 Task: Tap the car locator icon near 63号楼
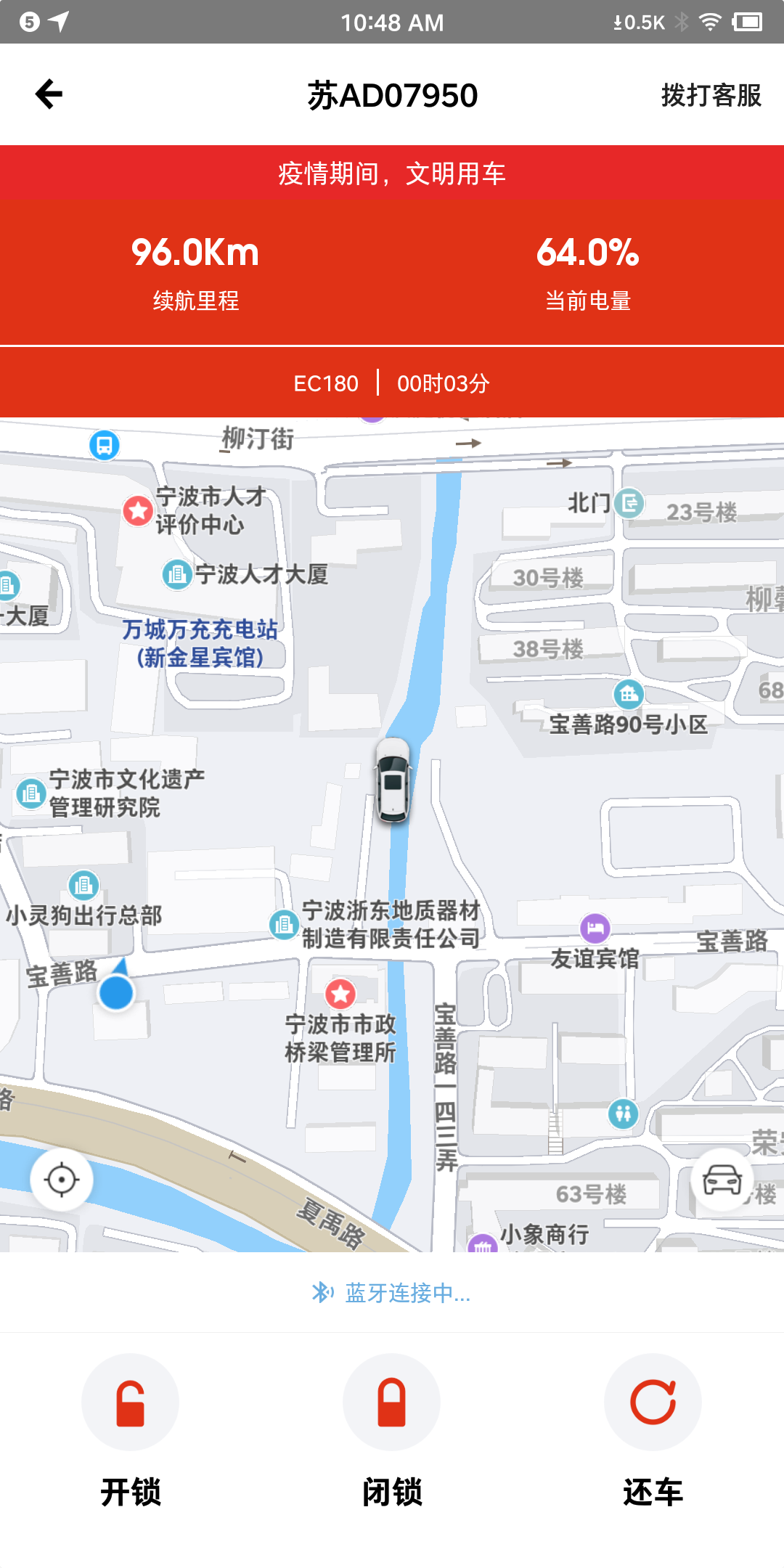click(x=721, y=1179)
